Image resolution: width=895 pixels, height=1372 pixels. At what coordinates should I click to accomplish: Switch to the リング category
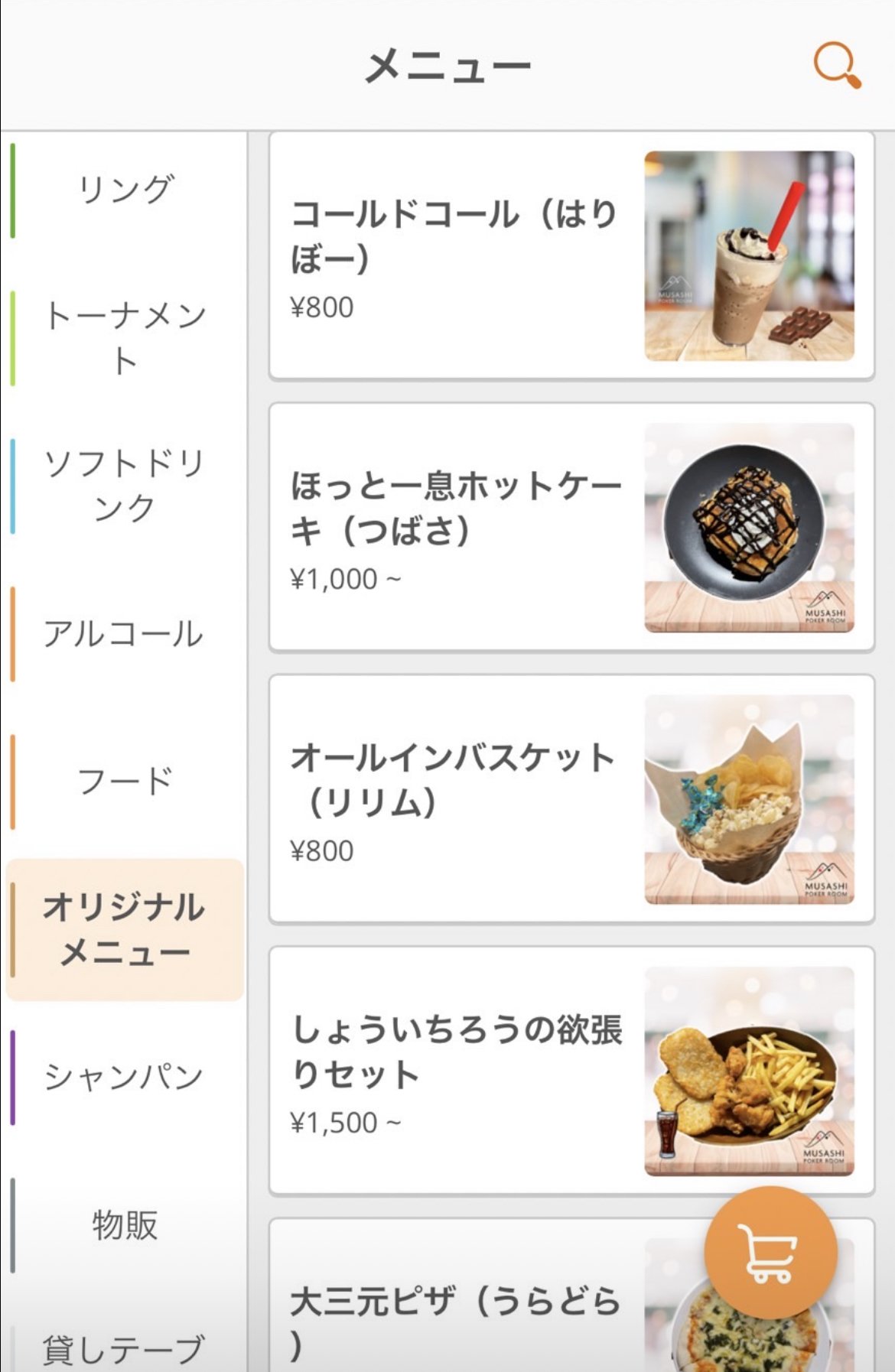pyautogui.click(x=125, y=190)
